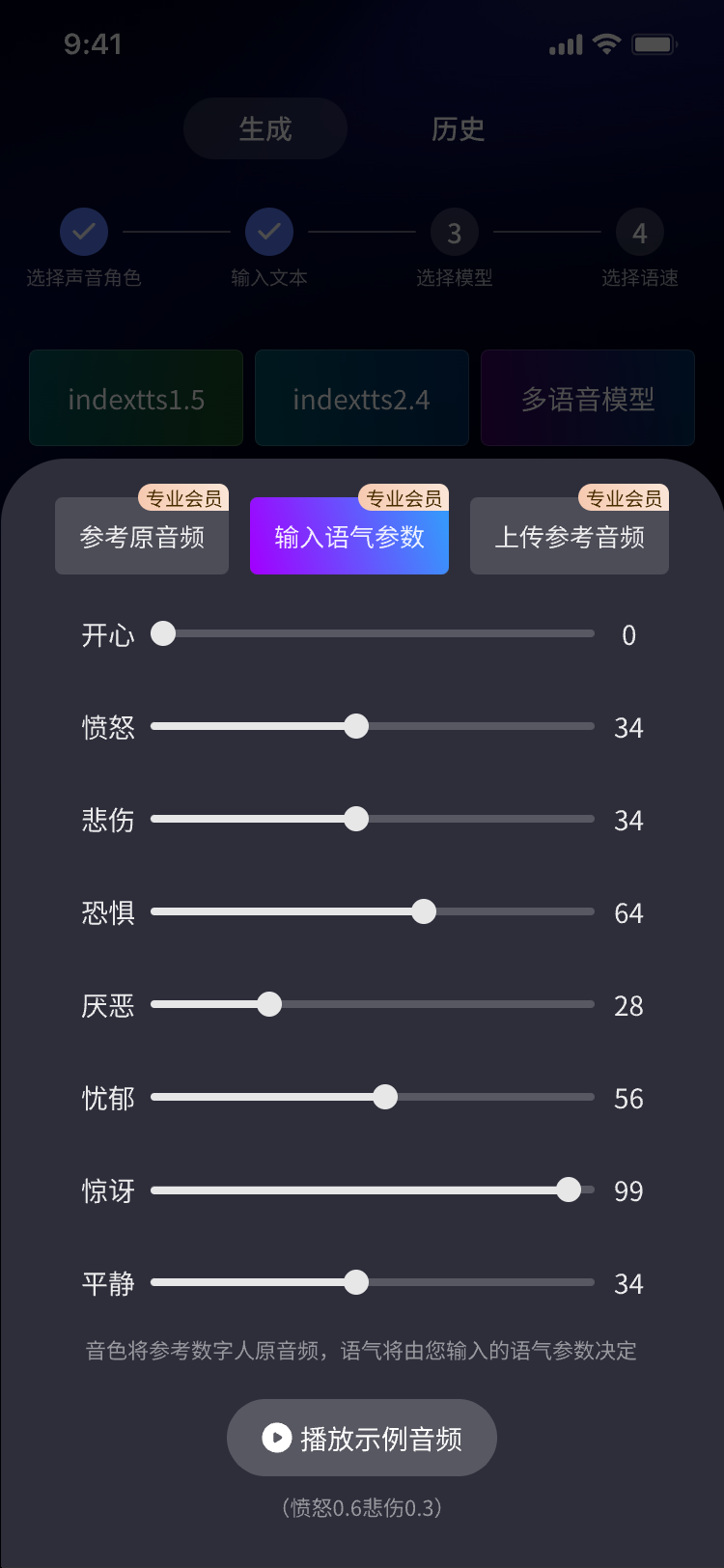Select 输入语气参数 mode
This screenshot has height=1568, width=724.
point(349,537)
